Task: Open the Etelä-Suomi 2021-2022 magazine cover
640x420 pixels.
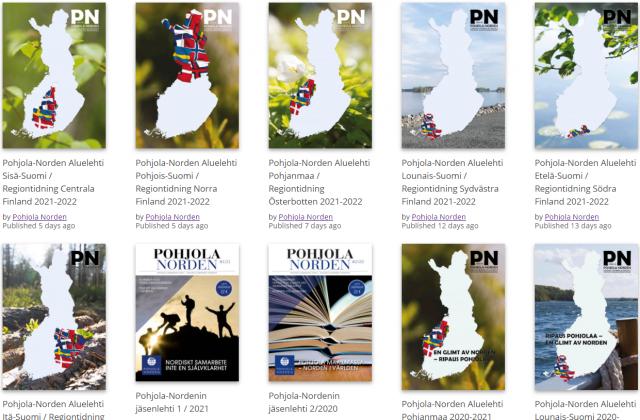Action: pos(586,76)
